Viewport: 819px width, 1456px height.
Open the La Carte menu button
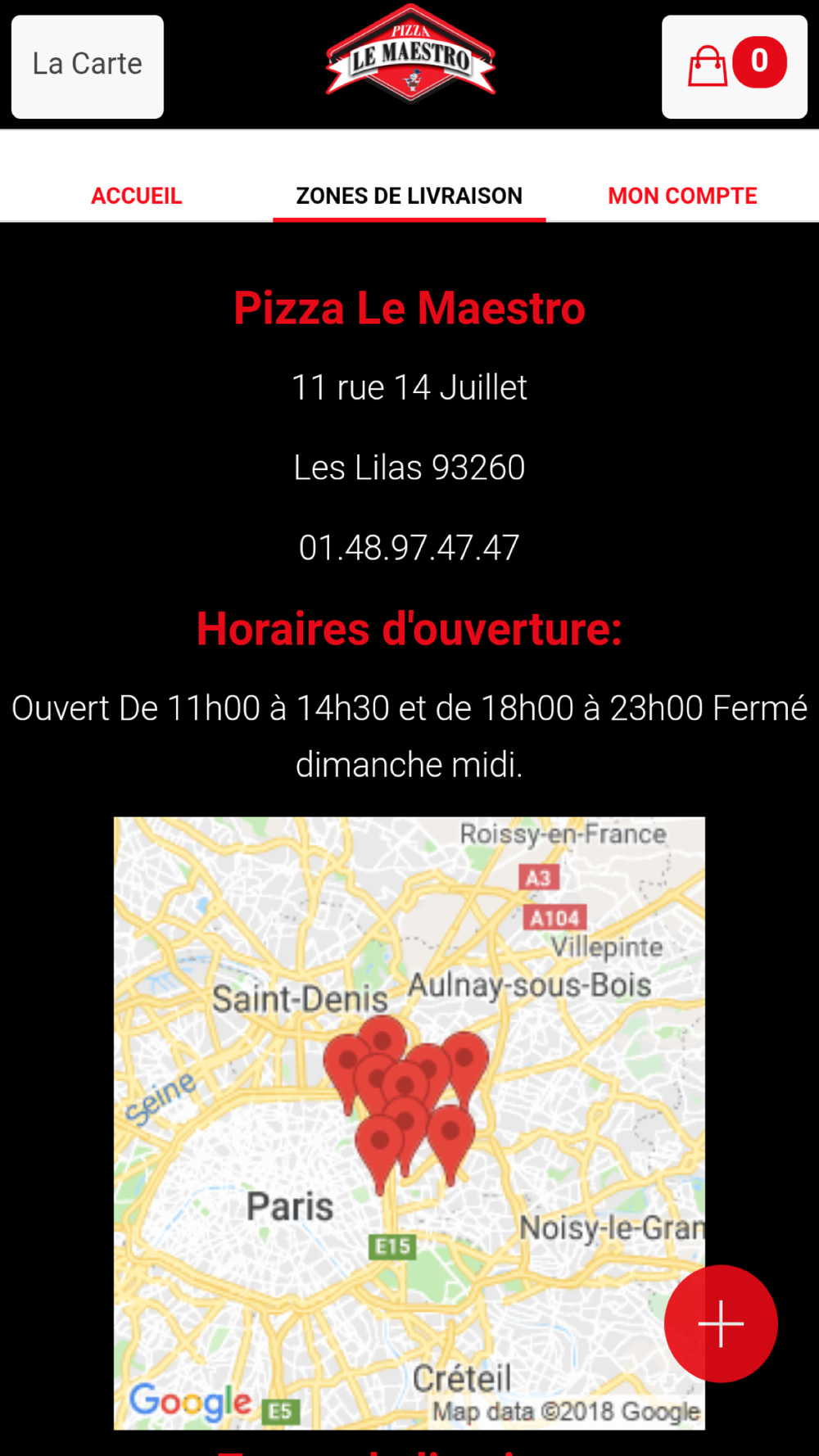(88, 66)
